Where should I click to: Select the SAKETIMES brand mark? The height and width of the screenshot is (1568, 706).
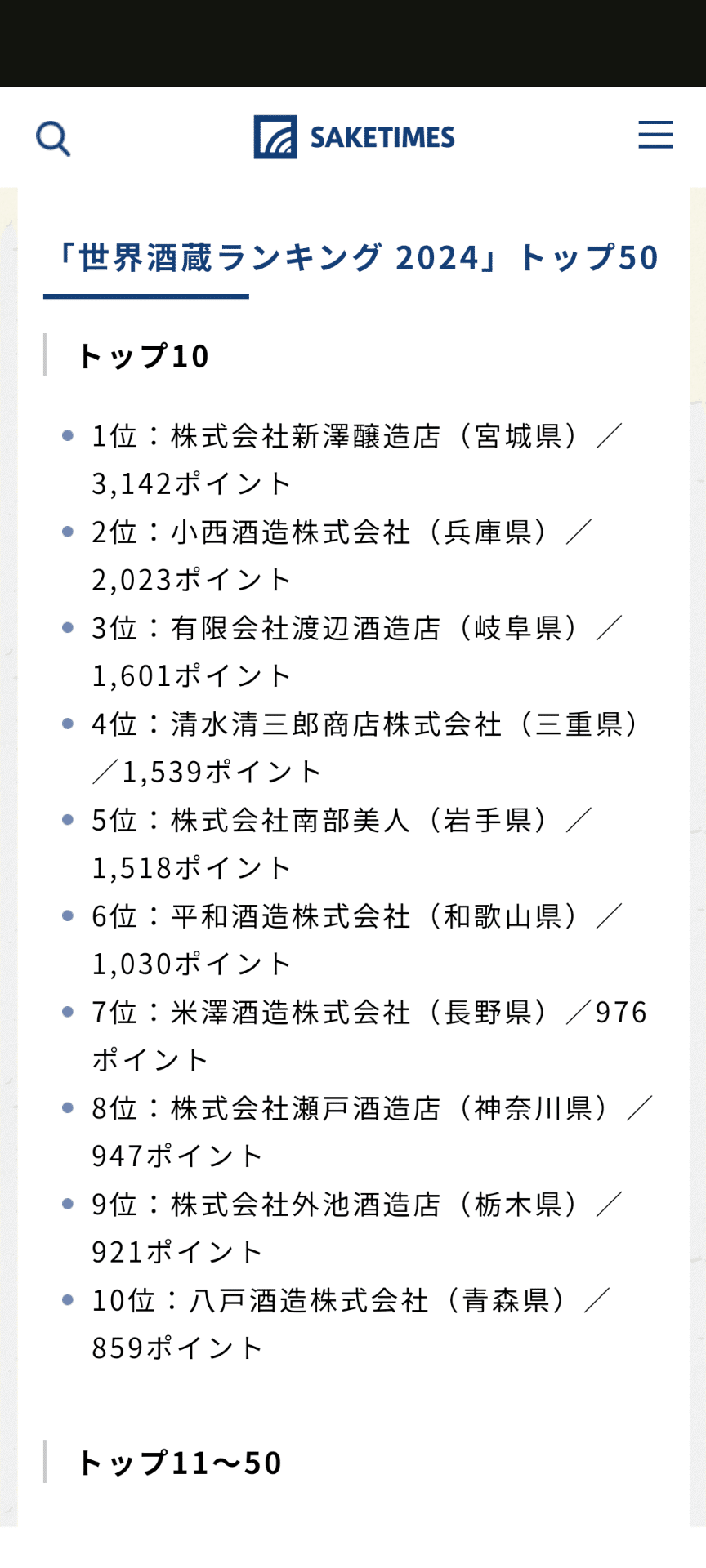tap(275, 136)
